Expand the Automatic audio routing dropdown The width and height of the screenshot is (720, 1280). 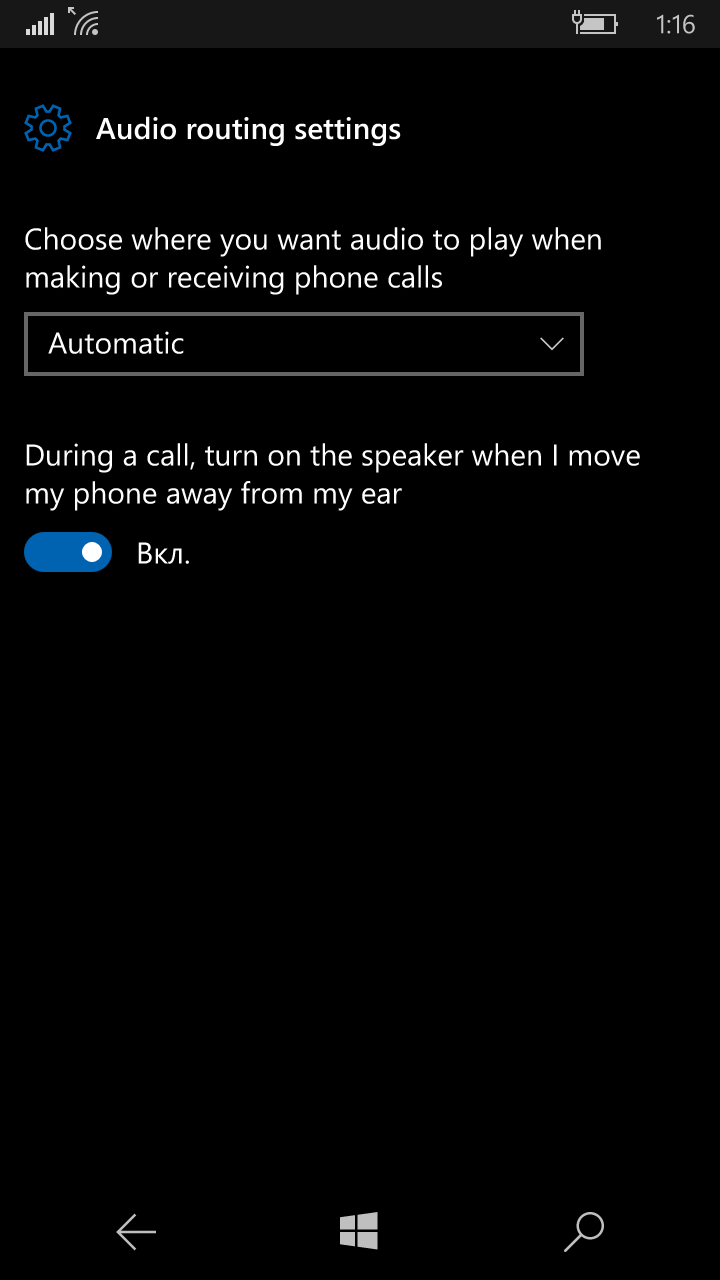304,344
